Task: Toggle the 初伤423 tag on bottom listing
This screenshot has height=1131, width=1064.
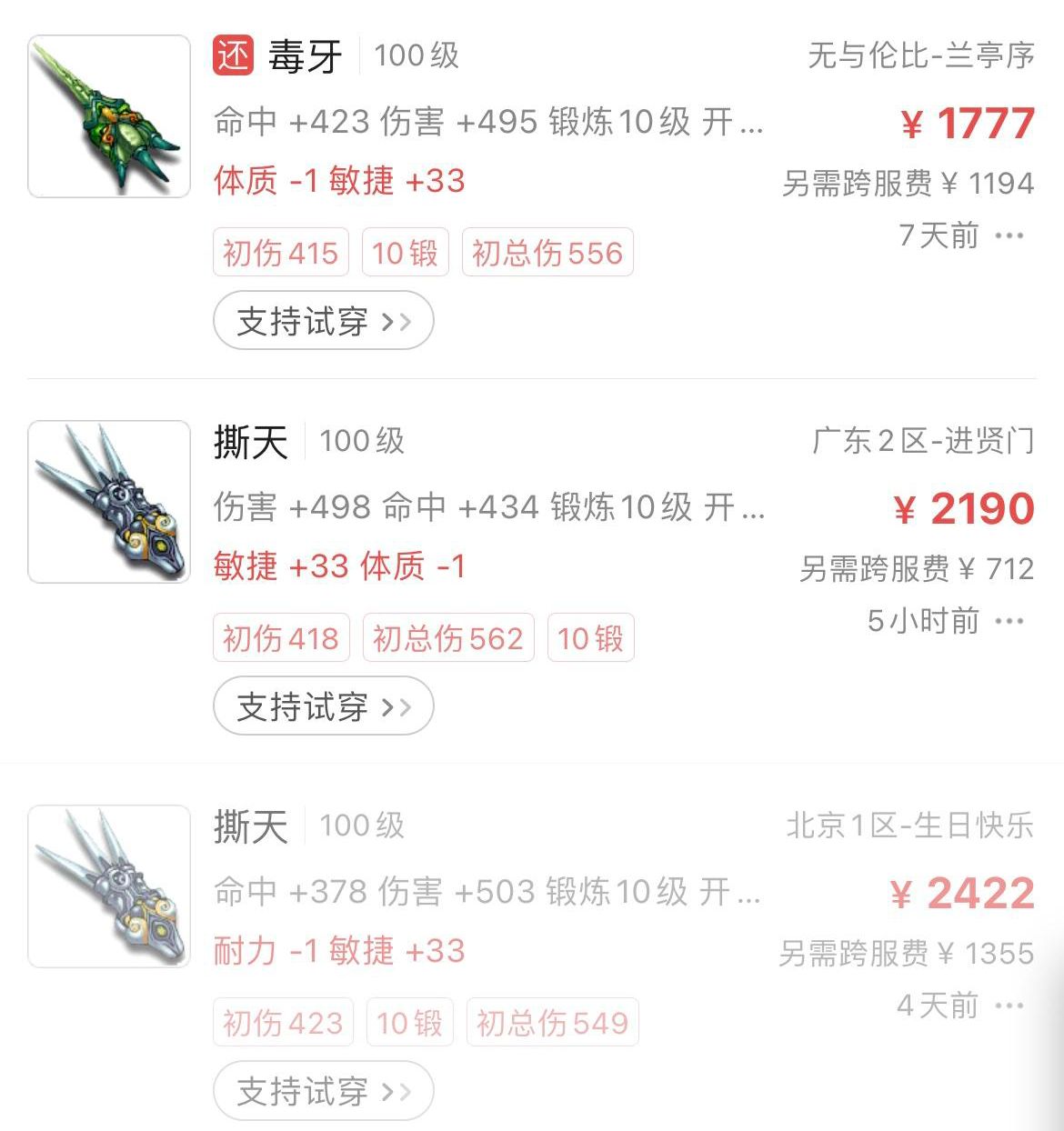Action: [282, 1023]
